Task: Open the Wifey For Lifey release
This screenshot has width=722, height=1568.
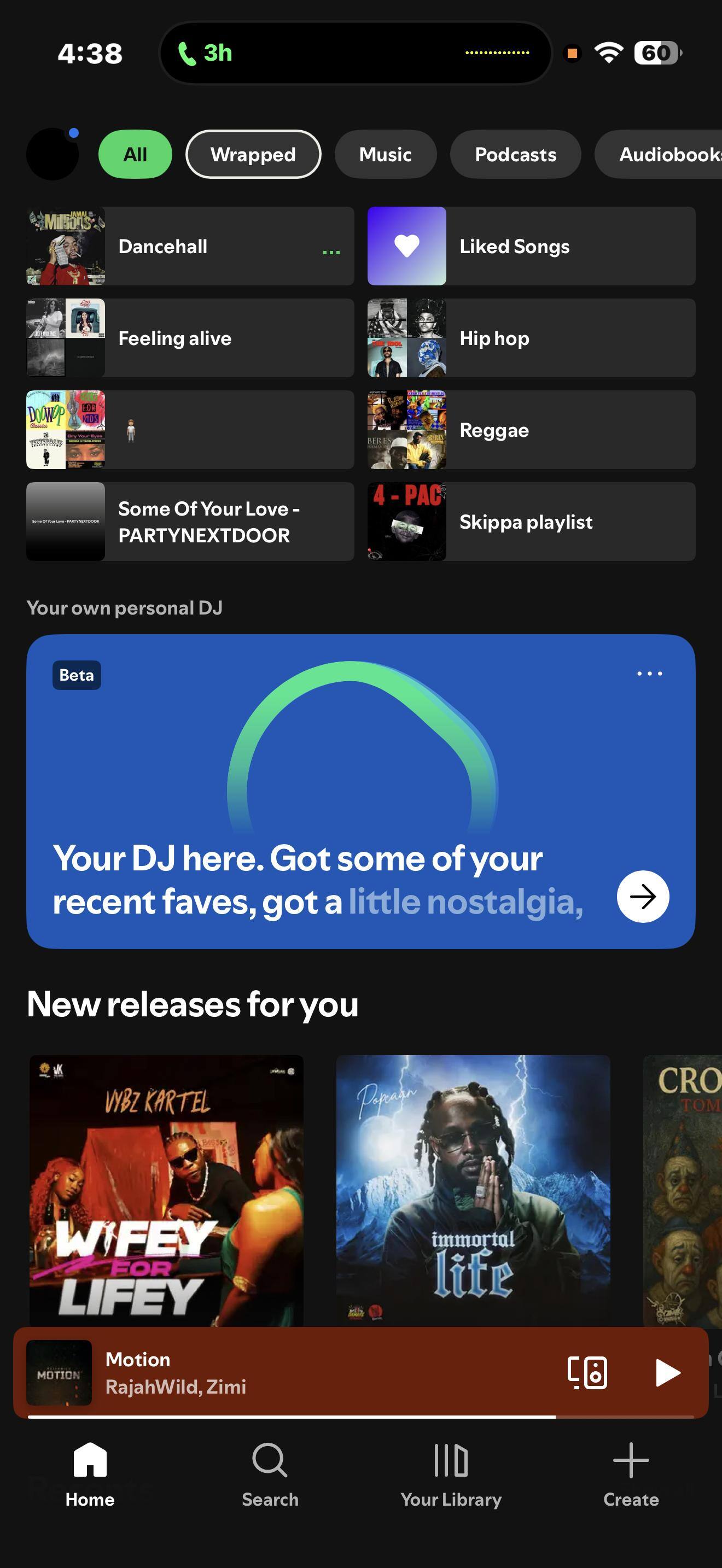Action: tap(166, 1190)
